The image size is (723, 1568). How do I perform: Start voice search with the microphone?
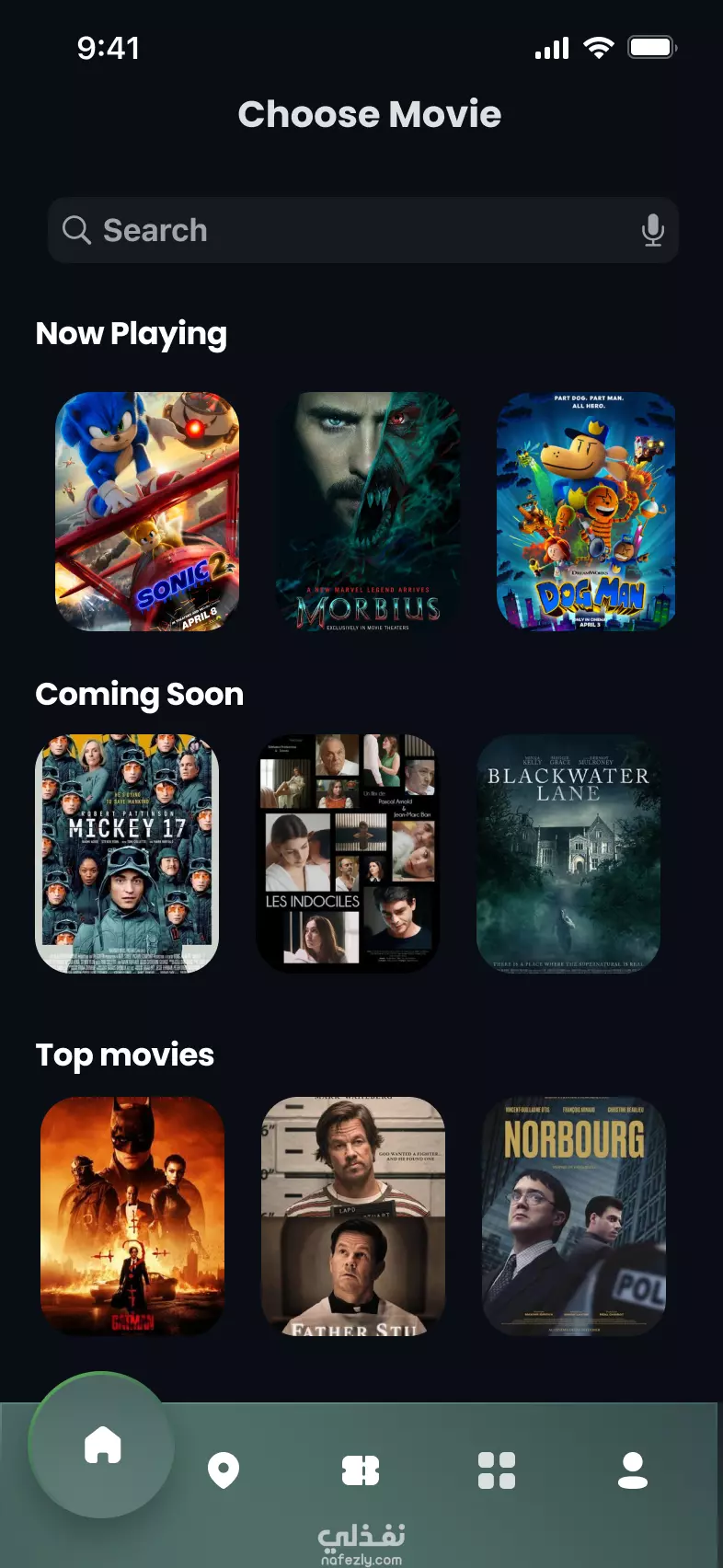(x=652, y=230)
